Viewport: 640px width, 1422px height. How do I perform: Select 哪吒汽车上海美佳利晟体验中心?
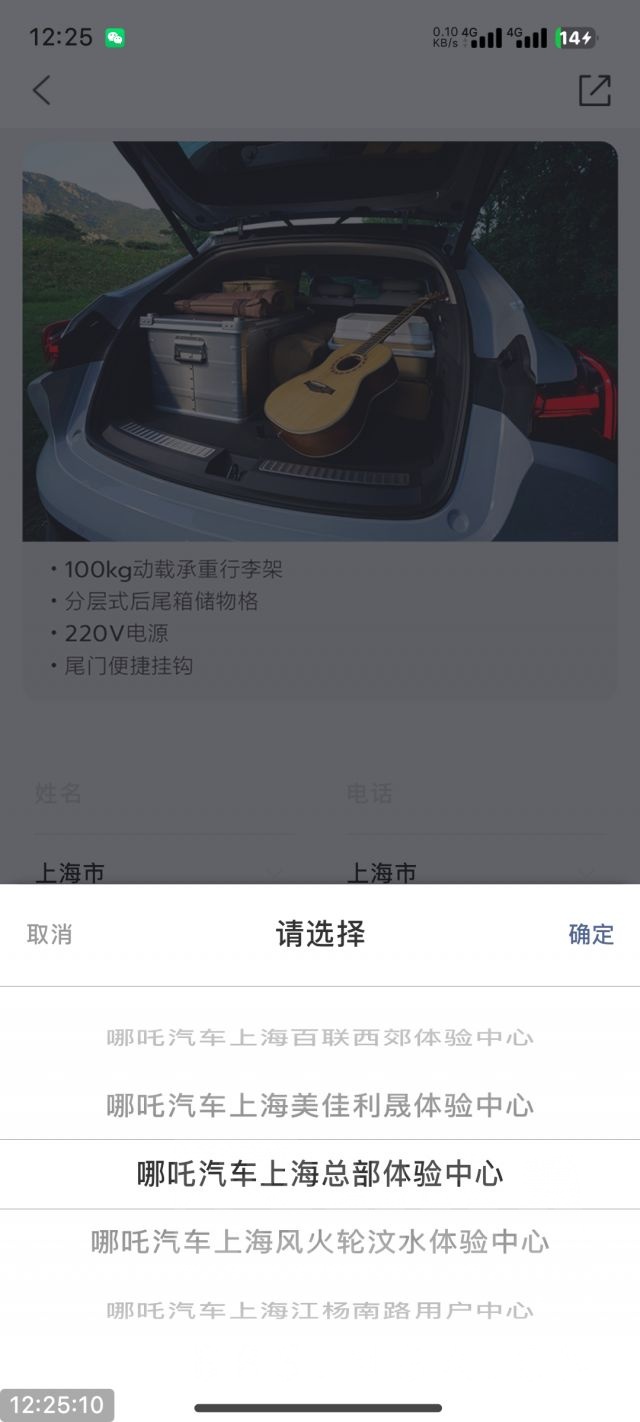[320, 1105]
